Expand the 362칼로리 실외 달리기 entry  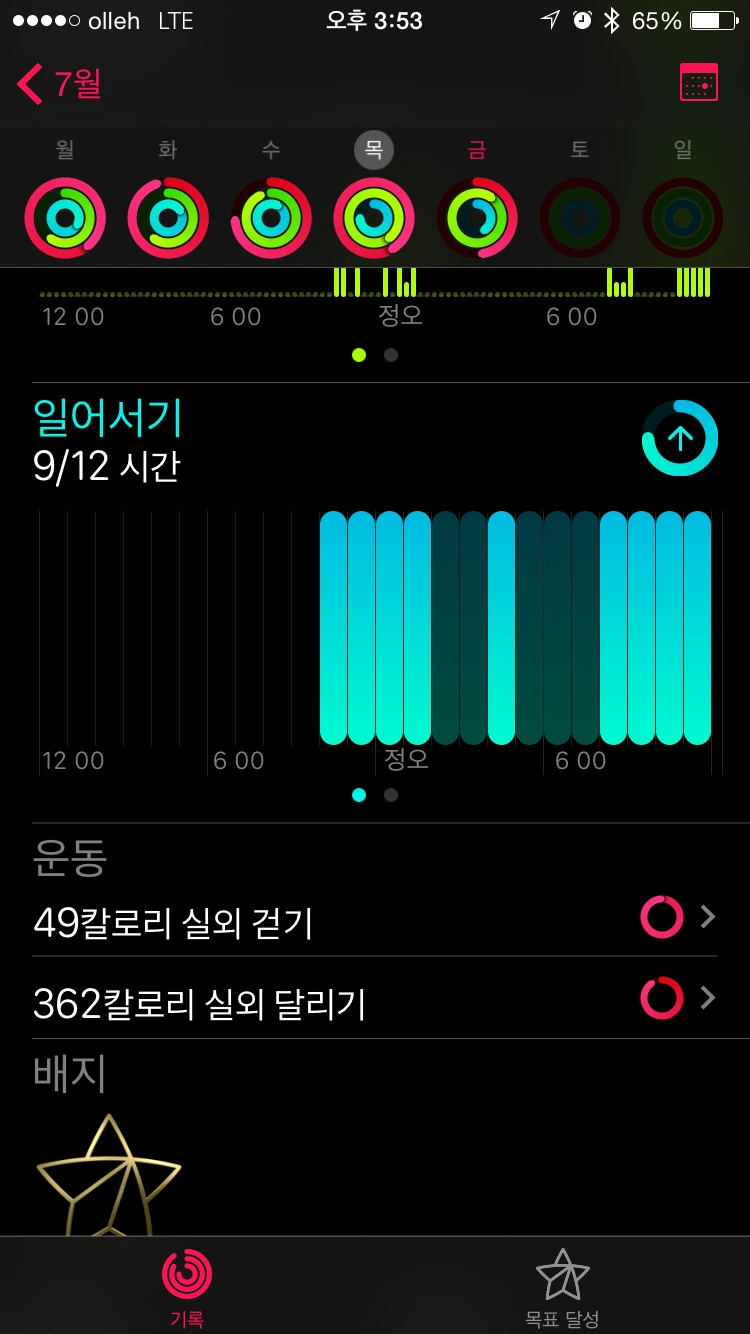click(375, 998)
